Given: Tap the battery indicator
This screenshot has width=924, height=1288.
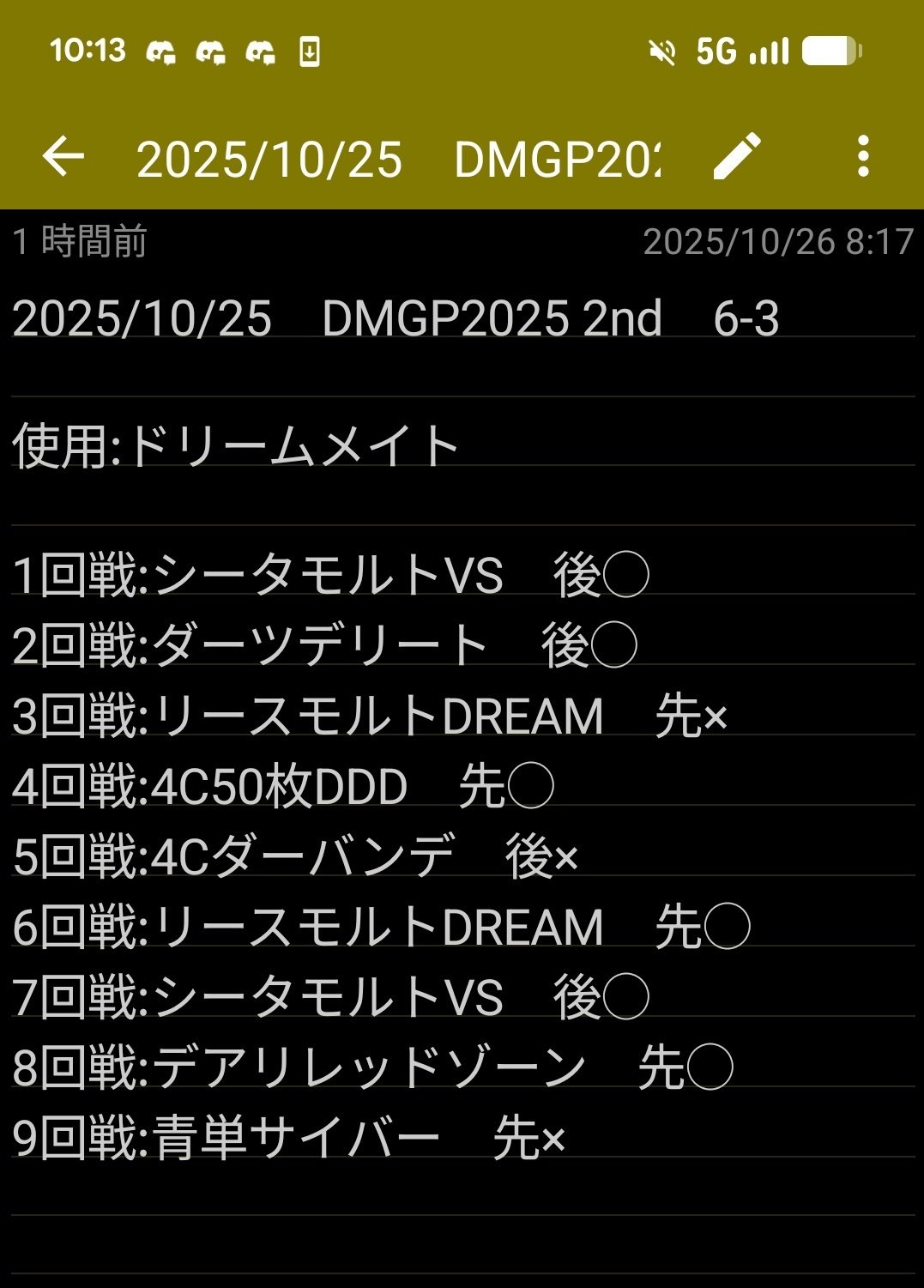Looking at the screenshot, I should [829, 51].
